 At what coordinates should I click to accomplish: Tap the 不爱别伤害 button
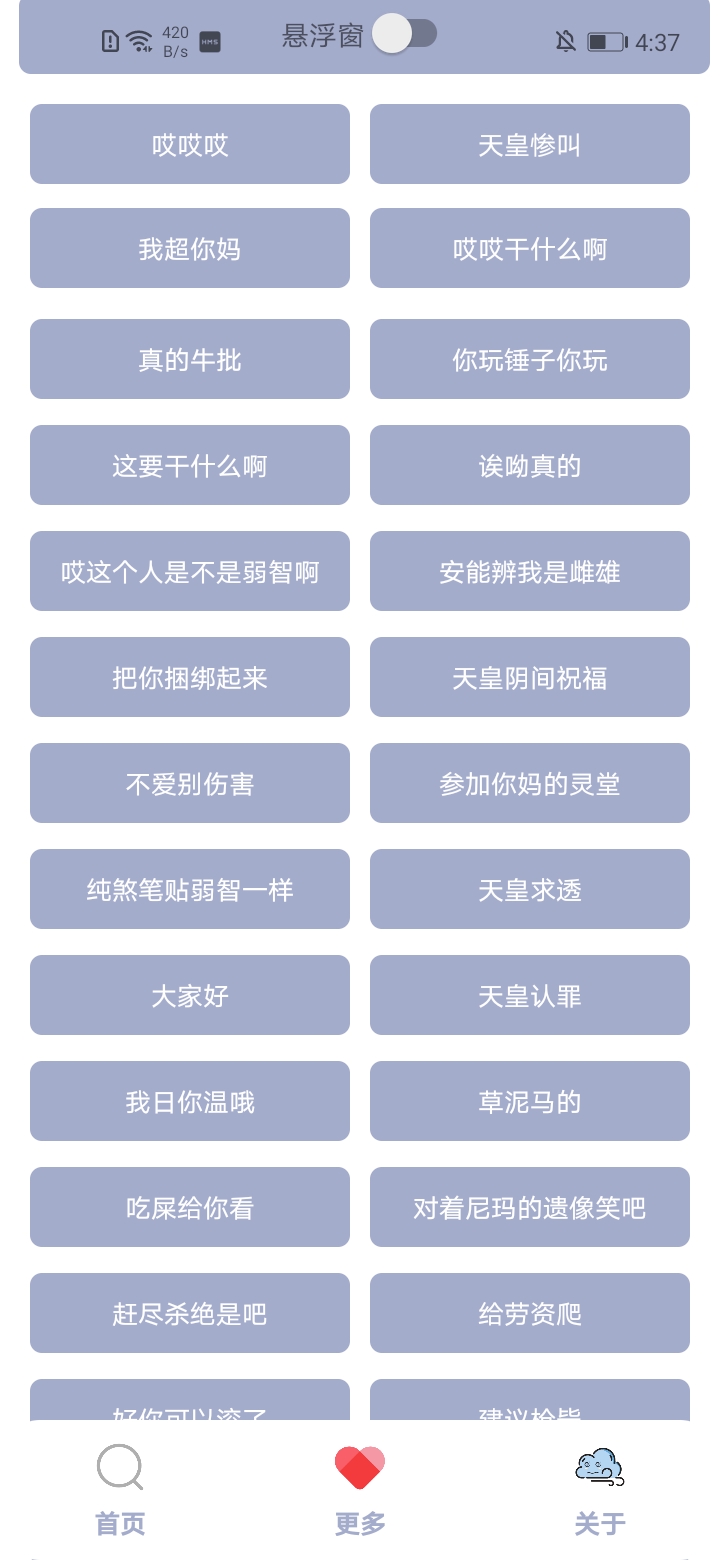pos(190,783)
